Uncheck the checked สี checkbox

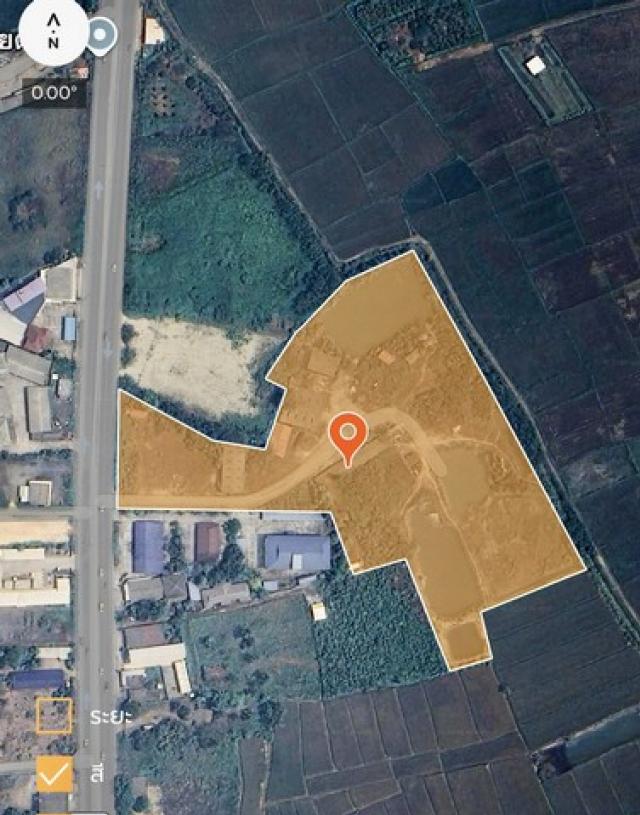(x=54, y=773)
